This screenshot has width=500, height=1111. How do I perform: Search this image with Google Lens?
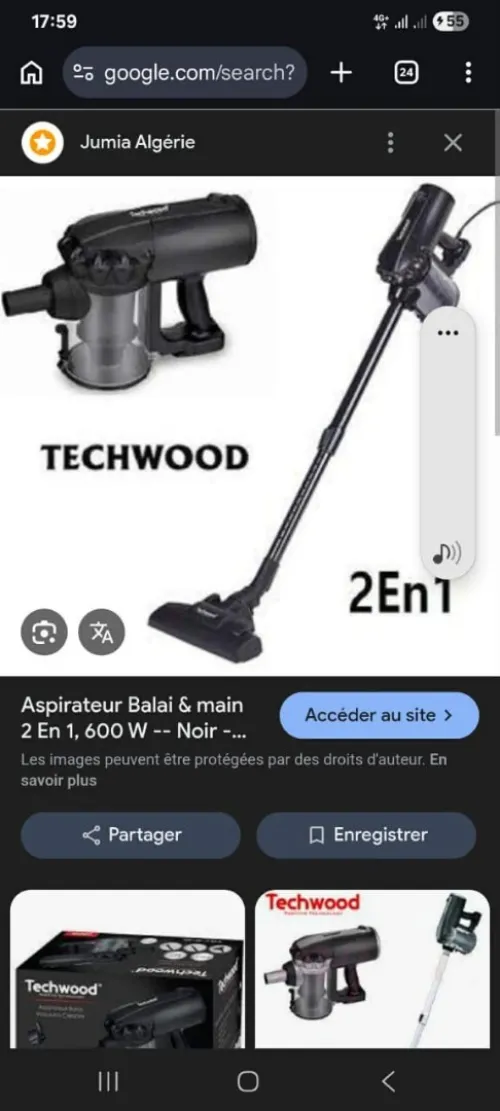(x=44, y=631)
